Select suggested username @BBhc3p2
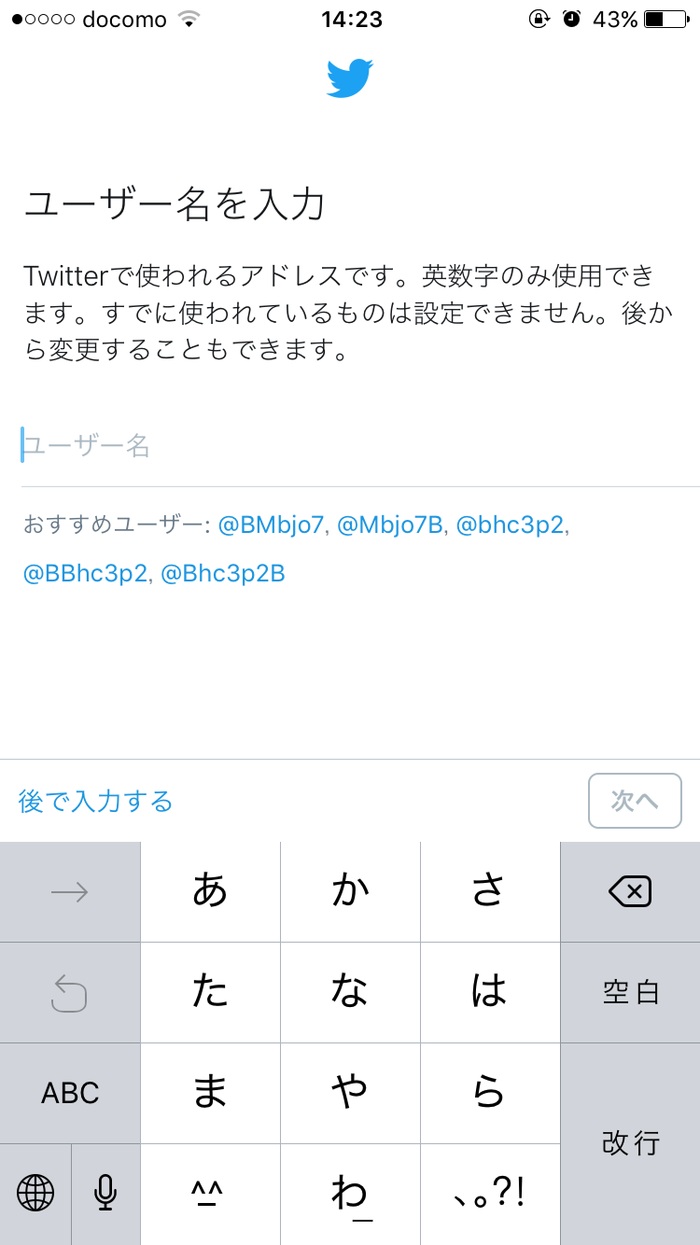700x1245 pixels. (x=86, y=574)
